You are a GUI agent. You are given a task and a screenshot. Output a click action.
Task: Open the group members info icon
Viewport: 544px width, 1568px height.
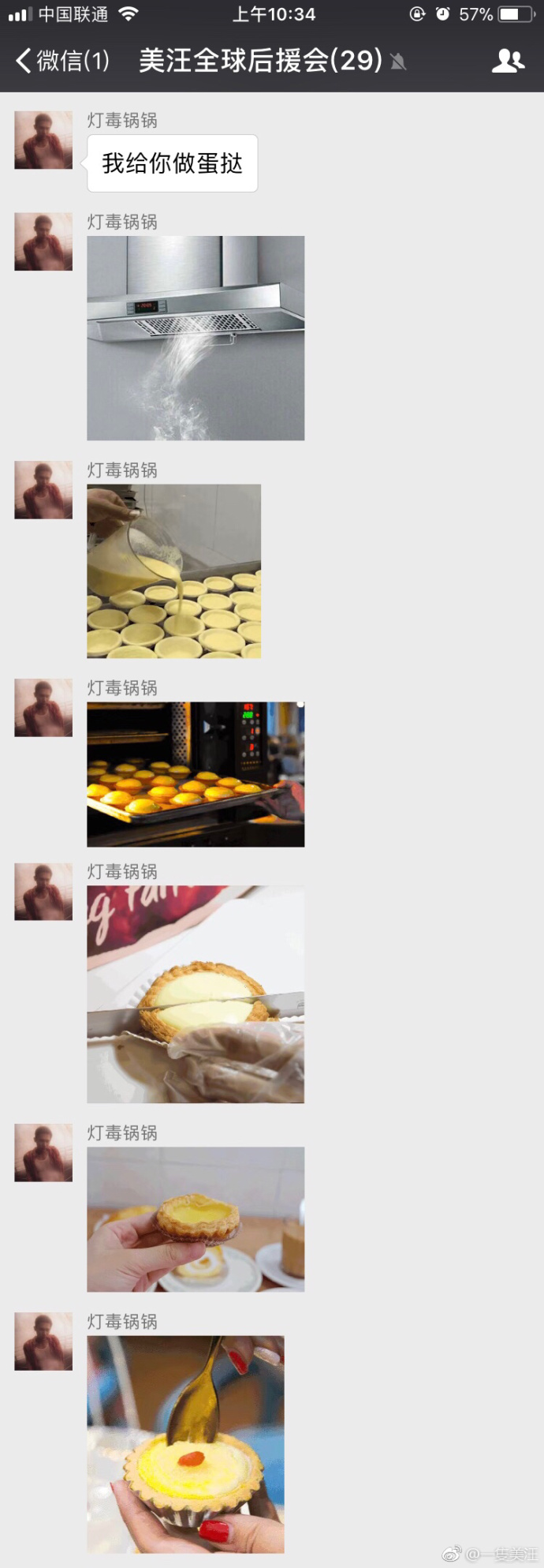(508, 61)
